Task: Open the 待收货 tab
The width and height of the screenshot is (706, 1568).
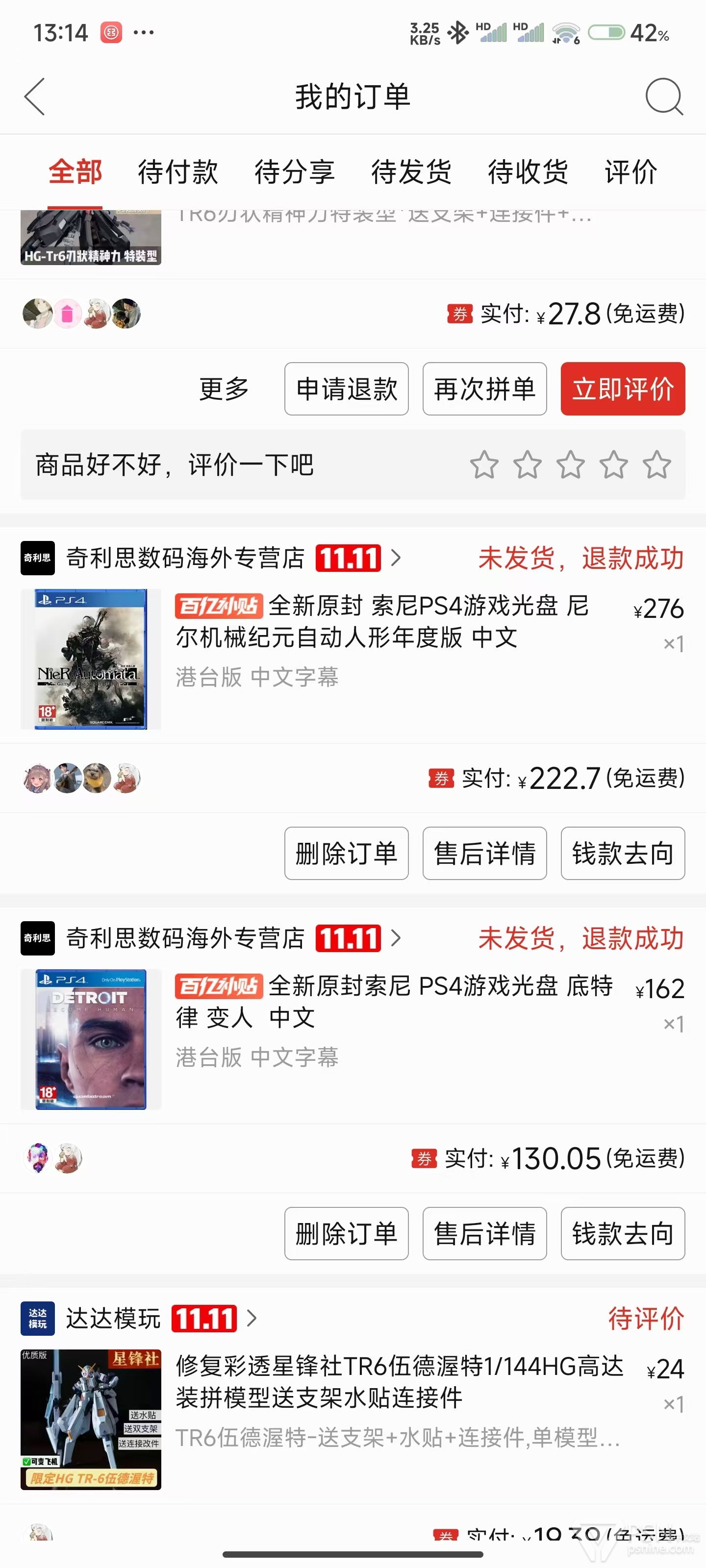Action: point(528,171)
